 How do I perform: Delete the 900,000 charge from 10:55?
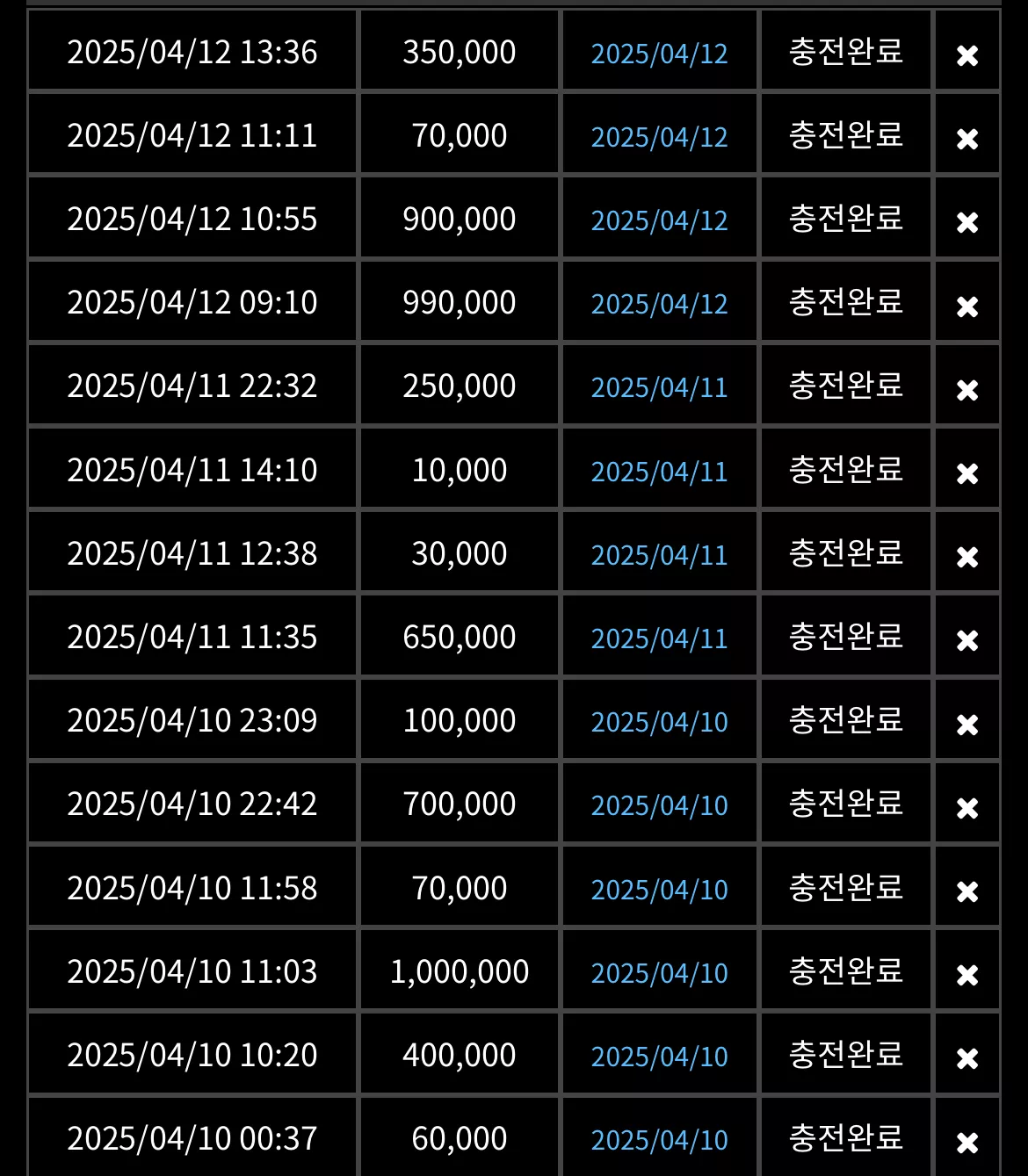967,222
